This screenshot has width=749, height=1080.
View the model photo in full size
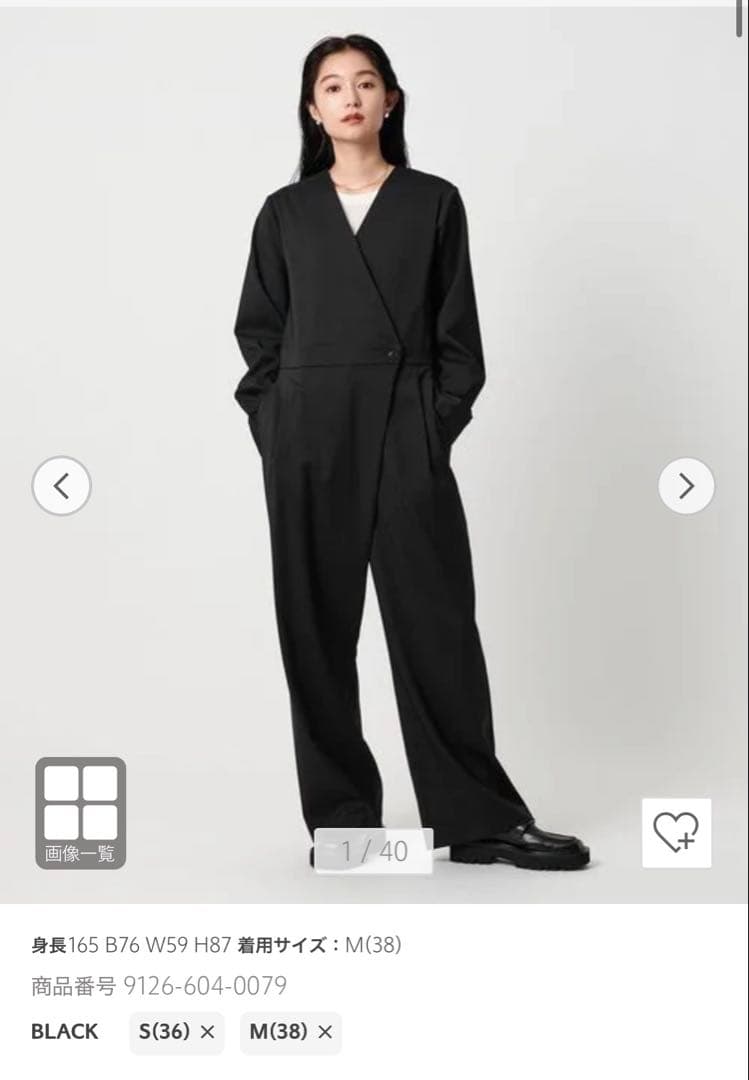[374, 450]
